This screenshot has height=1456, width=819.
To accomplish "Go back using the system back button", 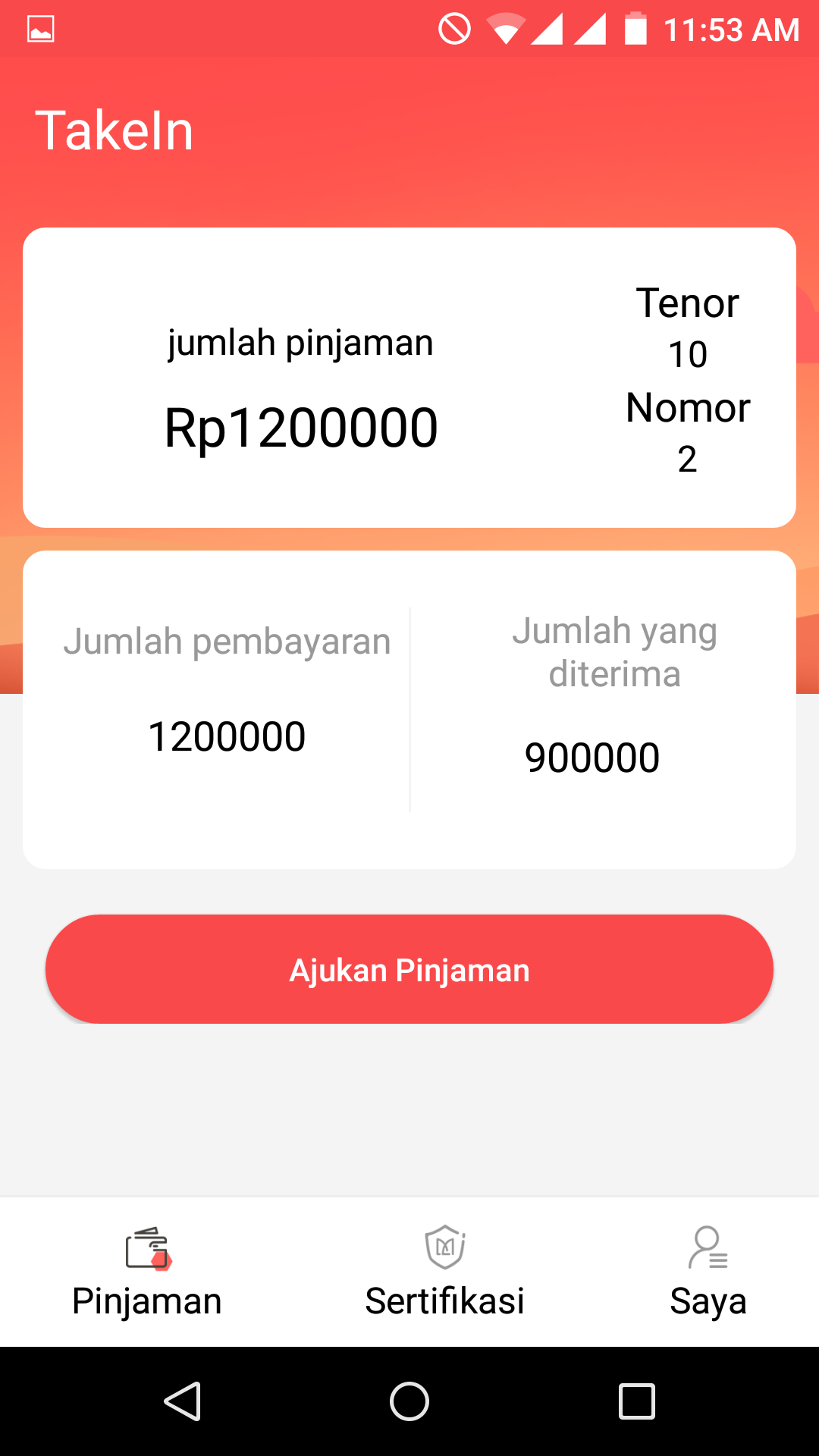I will [182, 1401].
